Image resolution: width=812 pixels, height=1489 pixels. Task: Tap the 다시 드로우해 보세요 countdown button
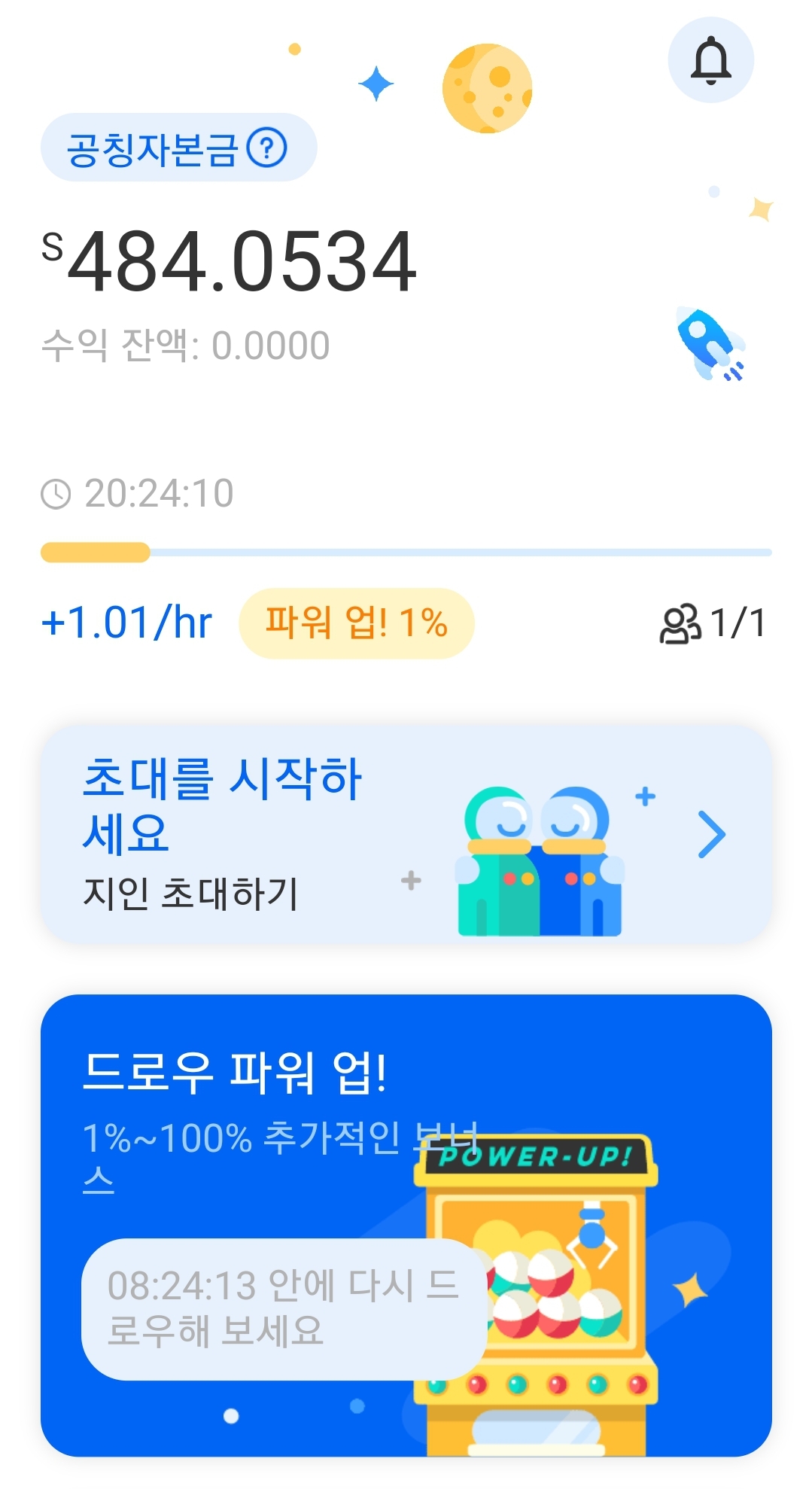click(283, 1308)
